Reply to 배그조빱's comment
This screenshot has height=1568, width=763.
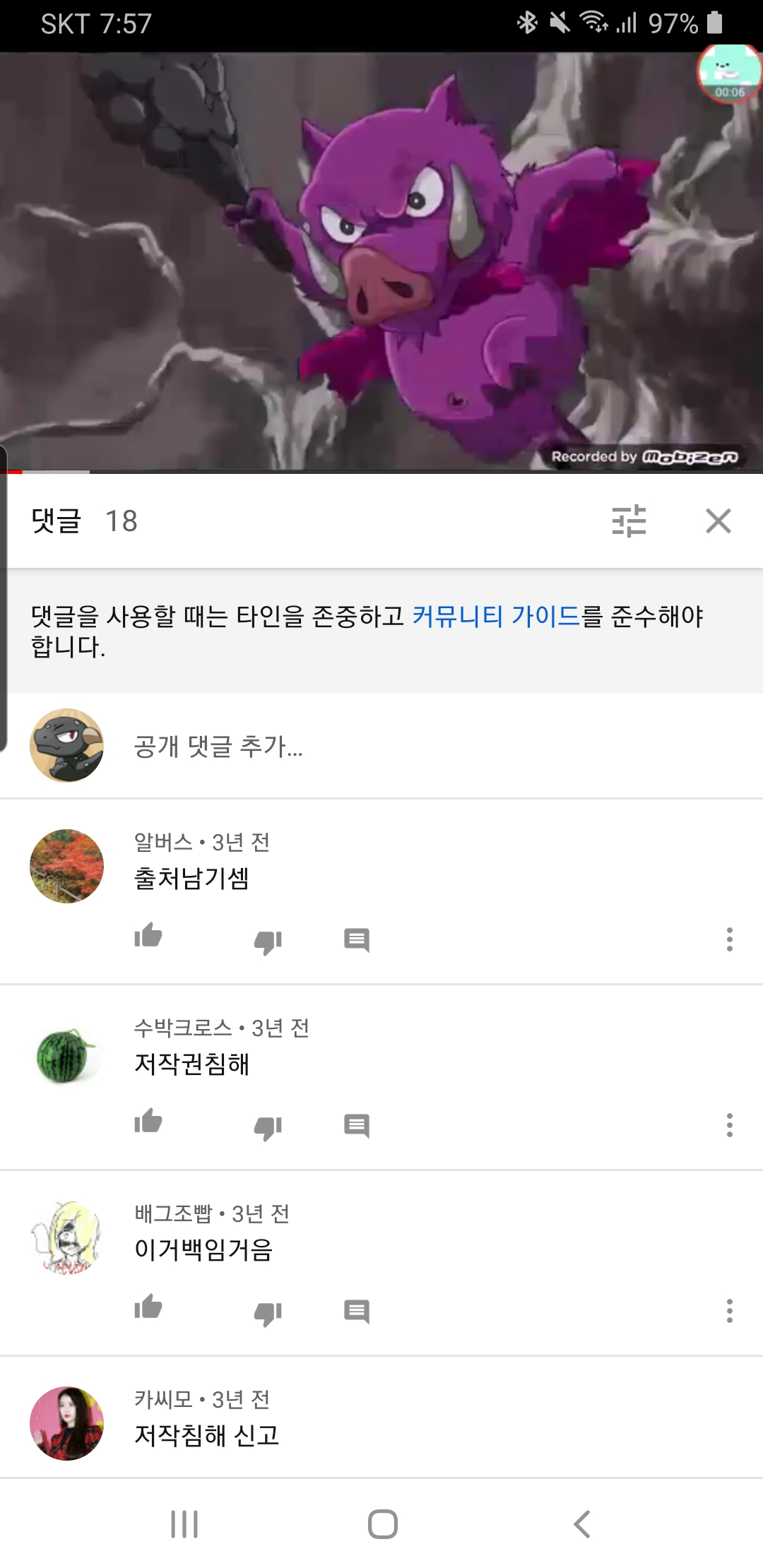click(357, 1312)
